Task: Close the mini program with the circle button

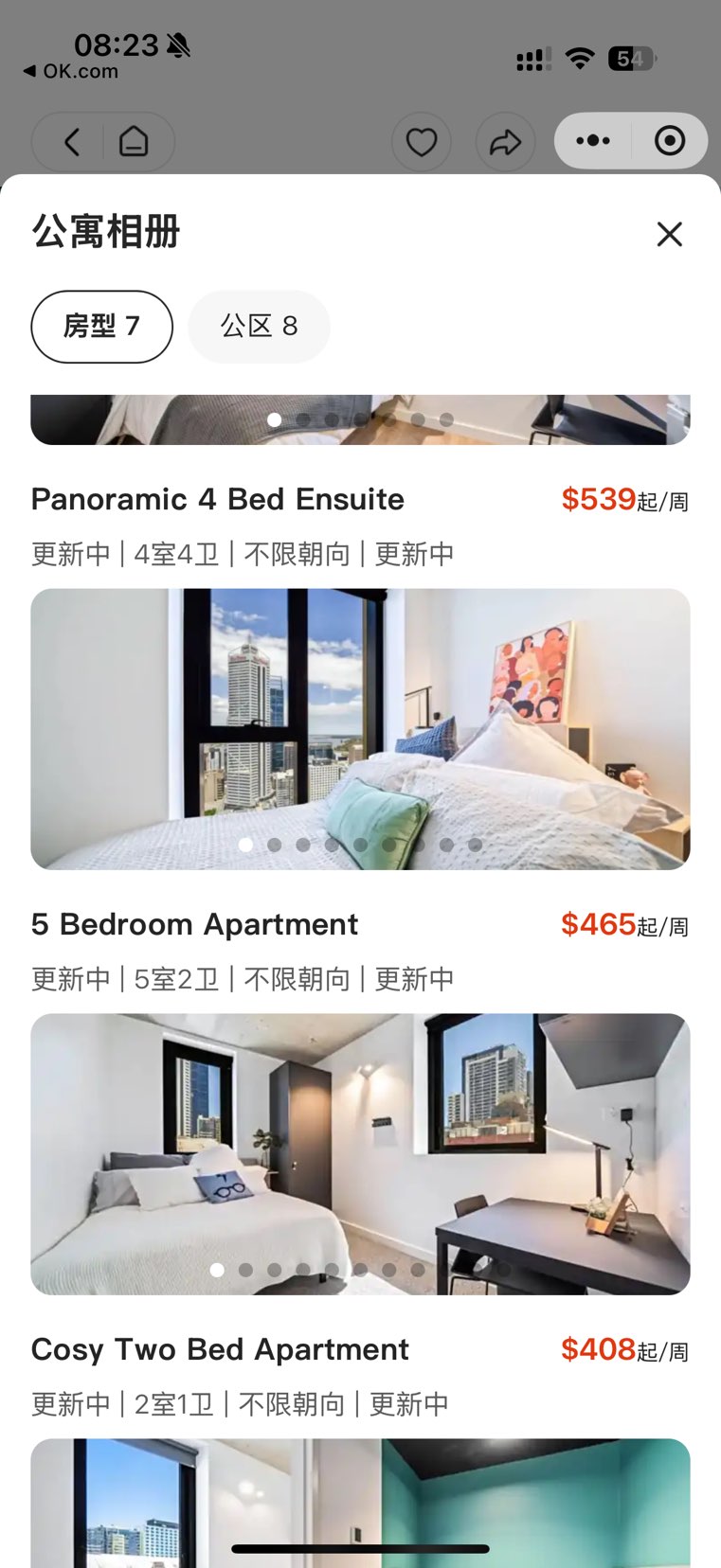Action: [670, 141]
